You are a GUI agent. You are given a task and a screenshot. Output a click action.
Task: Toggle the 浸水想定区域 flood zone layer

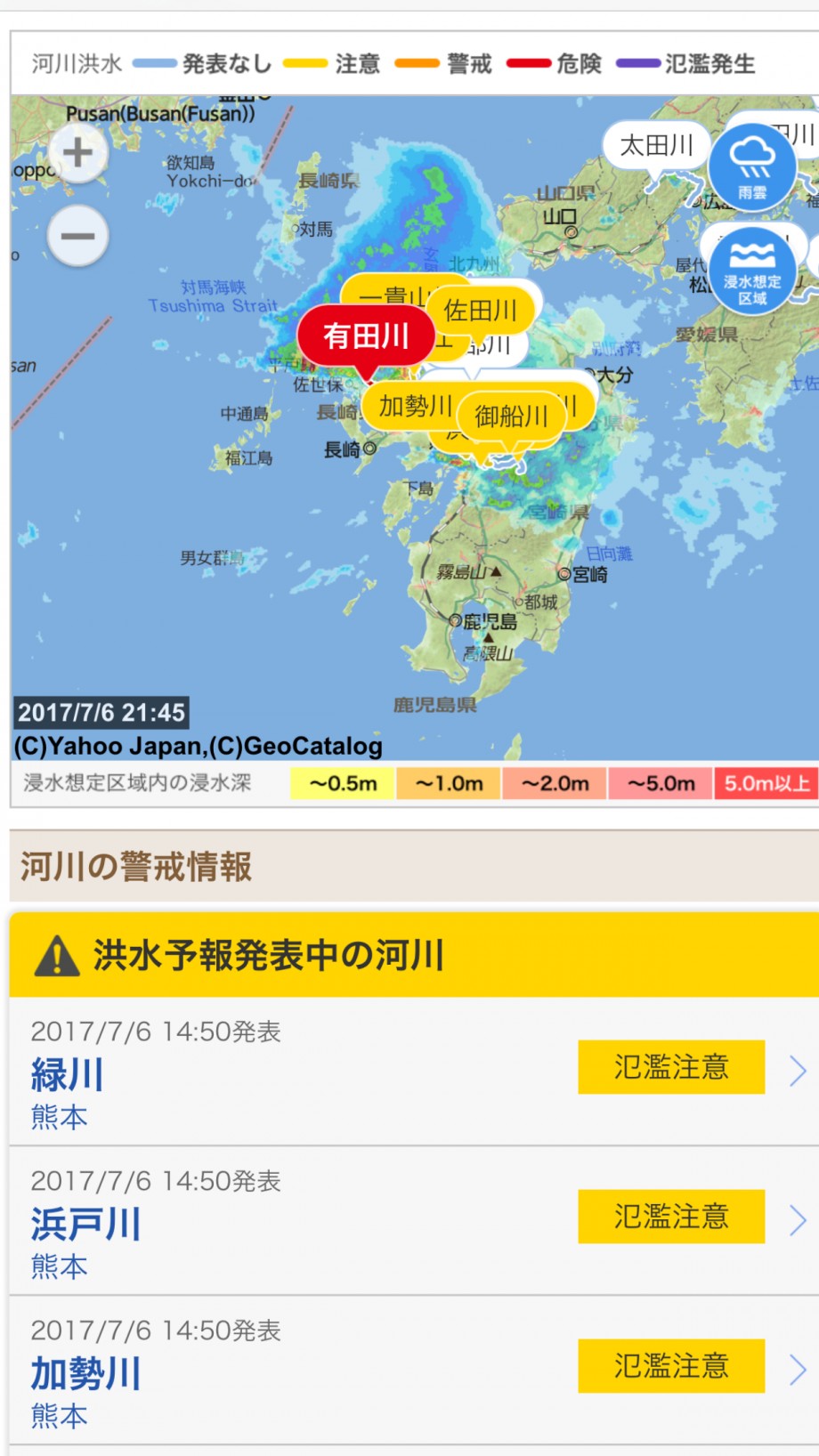point(752,271)
